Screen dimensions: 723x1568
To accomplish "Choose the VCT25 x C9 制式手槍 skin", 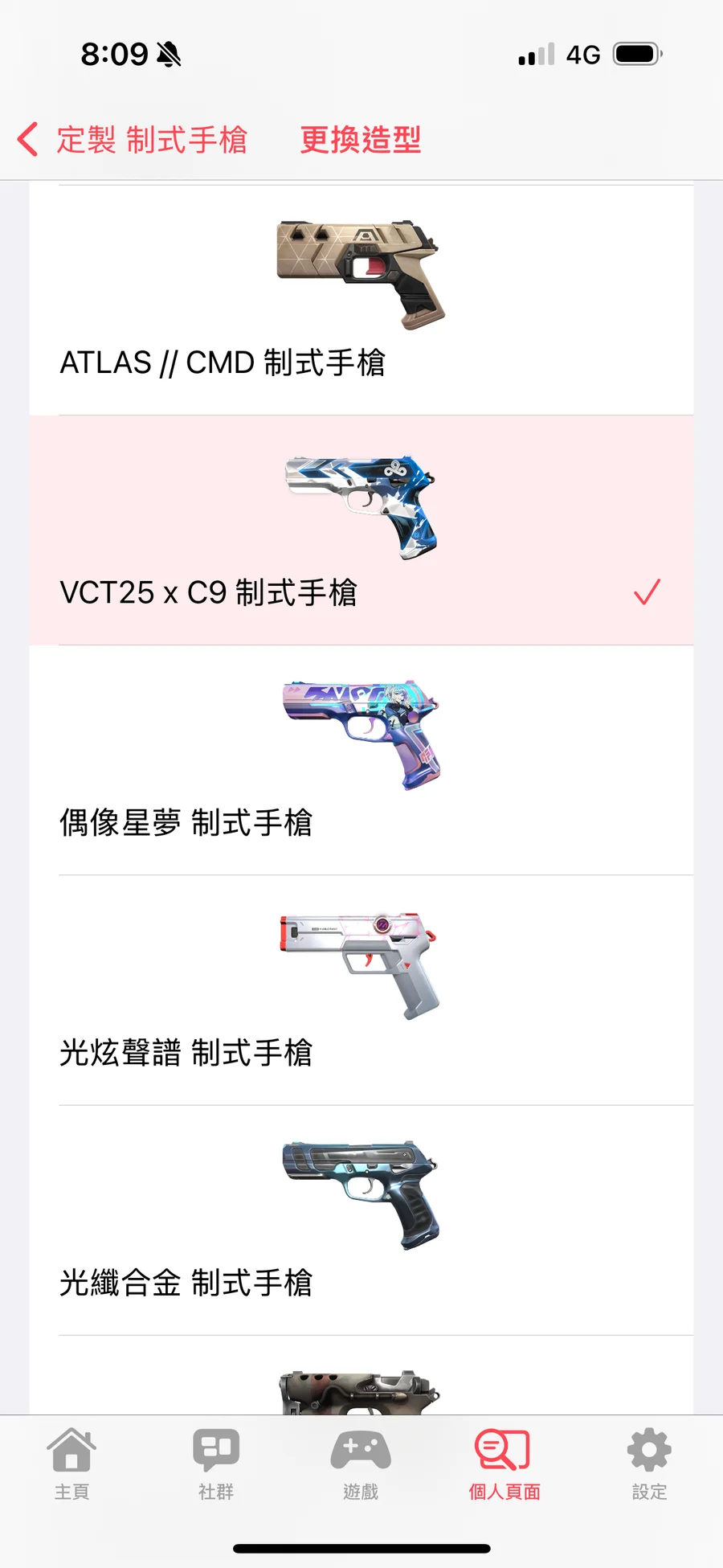I will [x=361, y=530].
